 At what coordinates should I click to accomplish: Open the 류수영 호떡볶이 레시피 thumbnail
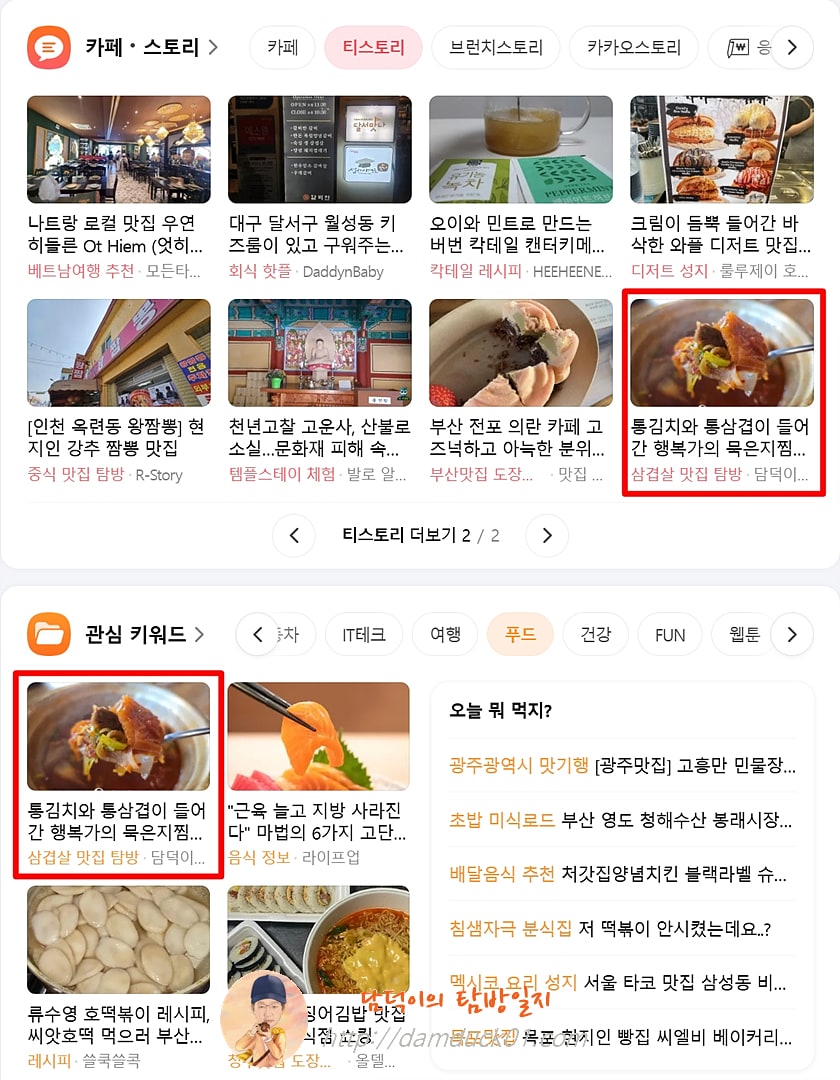click(119, 939)
